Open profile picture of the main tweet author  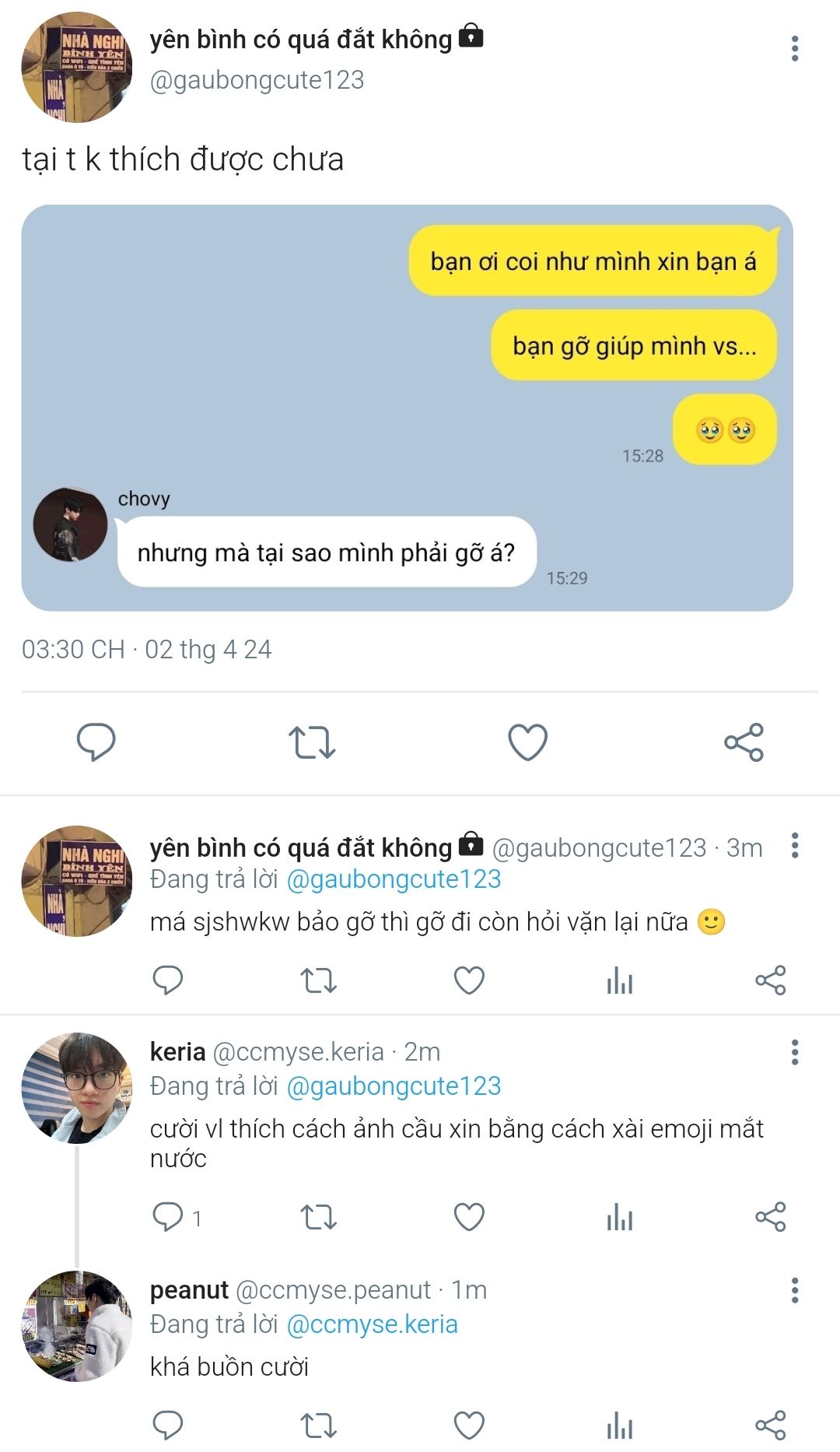point(76,68)
